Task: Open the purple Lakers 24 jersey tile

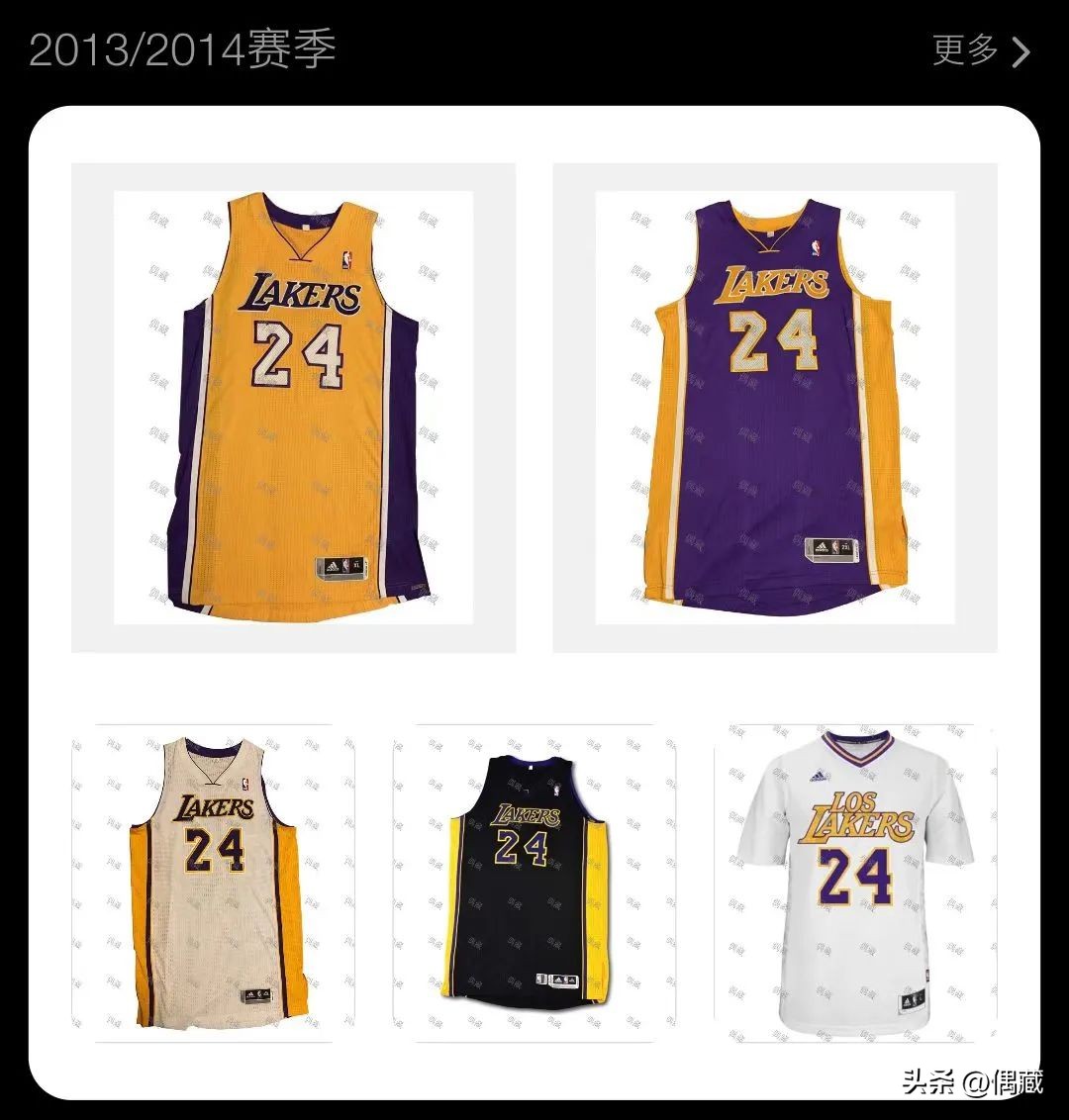Action: tap(774, 407)
